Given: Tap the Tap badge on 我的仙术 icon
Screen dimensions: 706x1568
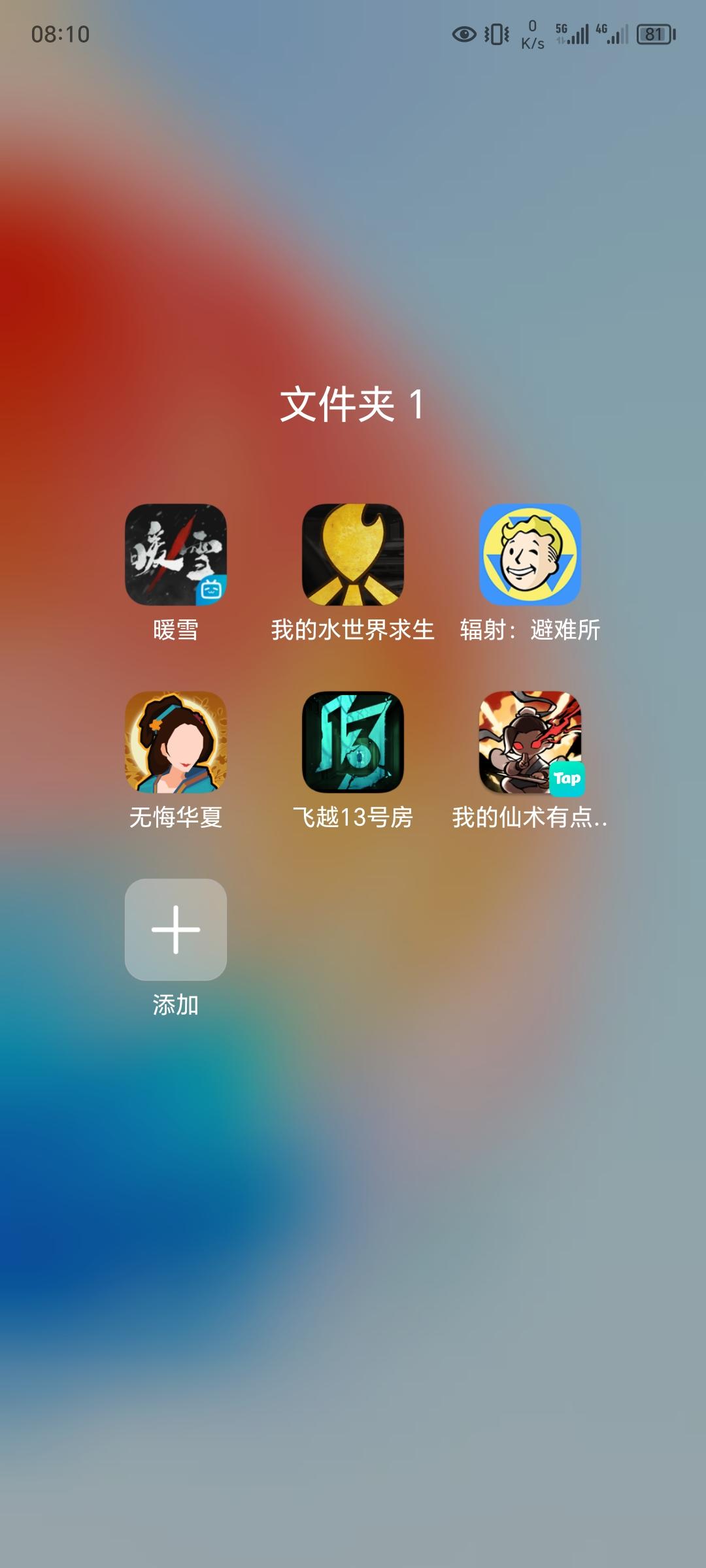Looking at the screenshot, I should 567,779.
